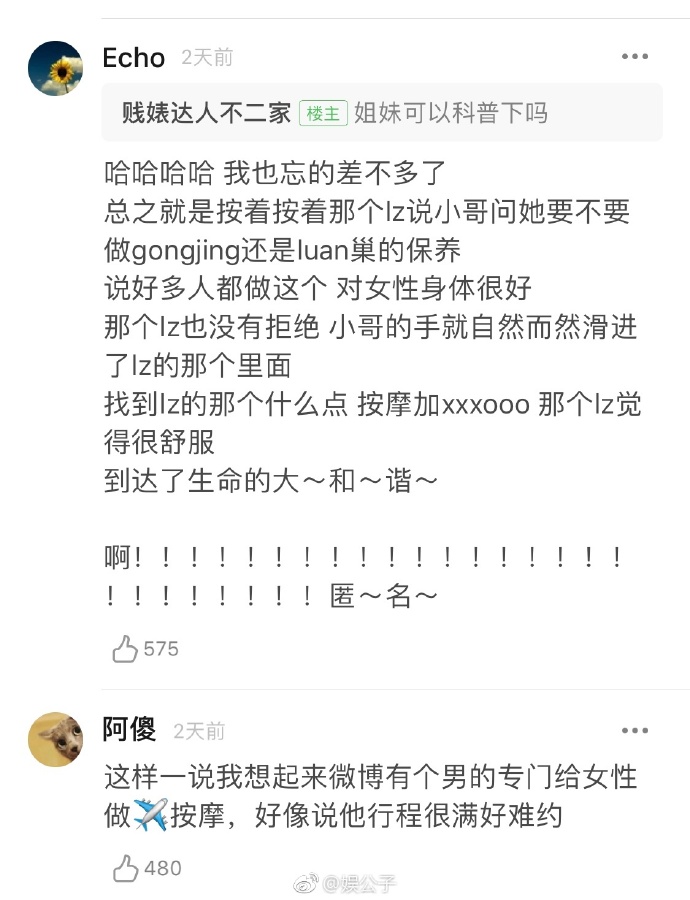Like Echo's comment with 575 likes
690x900 pixels.
(x=126, y=650)
